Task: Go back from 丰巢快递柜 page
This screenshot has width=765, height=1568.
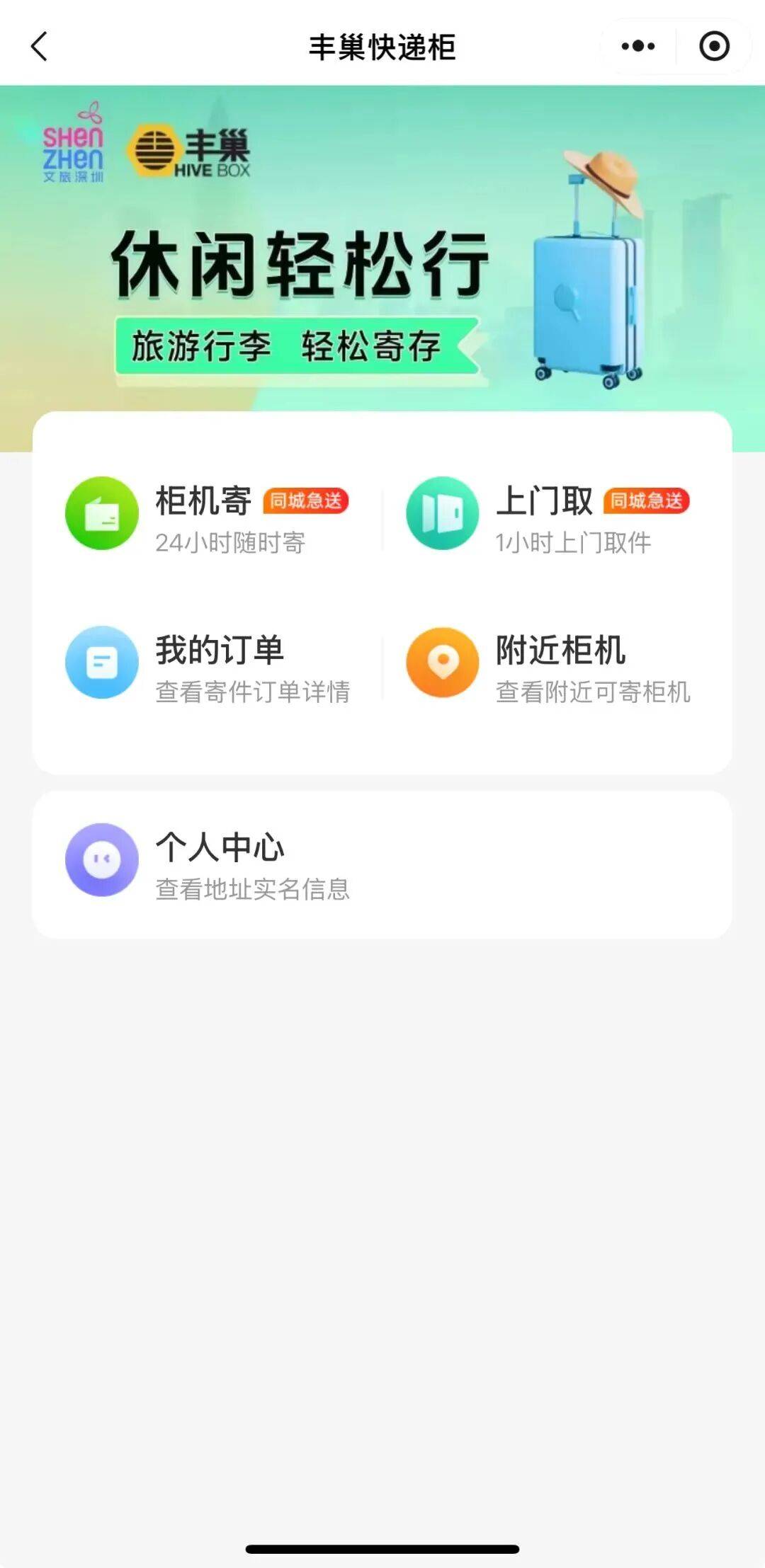Action: 39,47
